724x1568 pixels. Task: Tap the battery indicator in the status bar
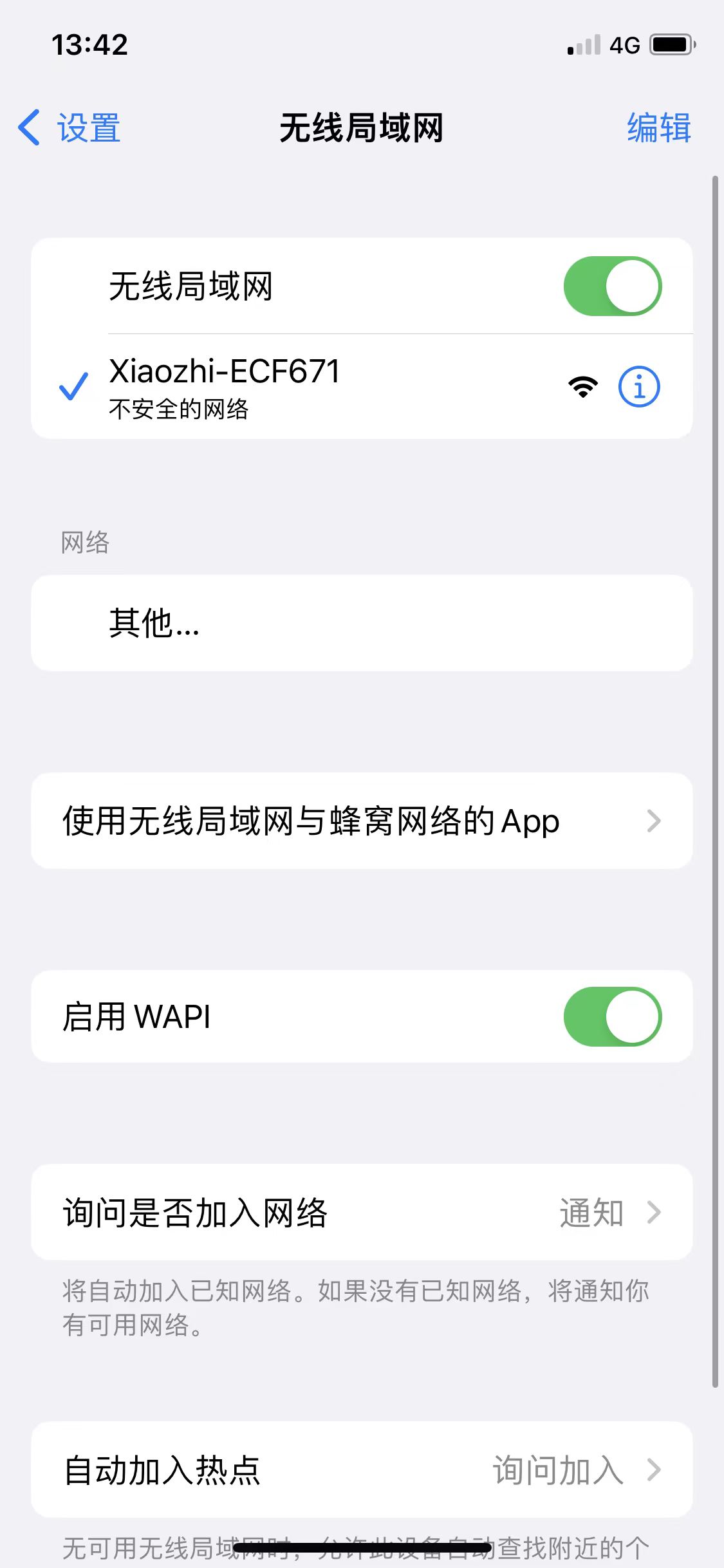pos(672,44)
